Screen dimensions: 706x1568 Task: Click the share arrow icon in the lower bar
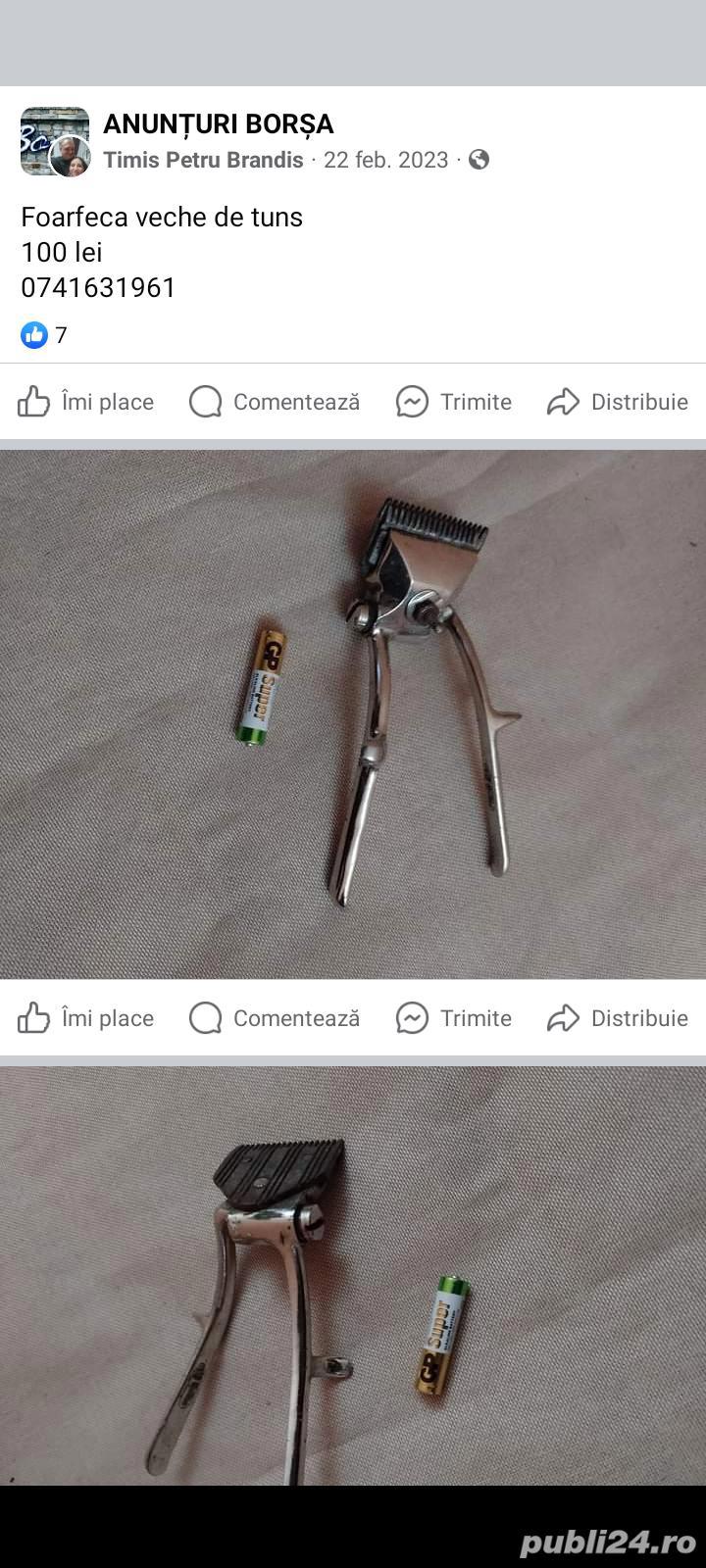[564, 1018]
